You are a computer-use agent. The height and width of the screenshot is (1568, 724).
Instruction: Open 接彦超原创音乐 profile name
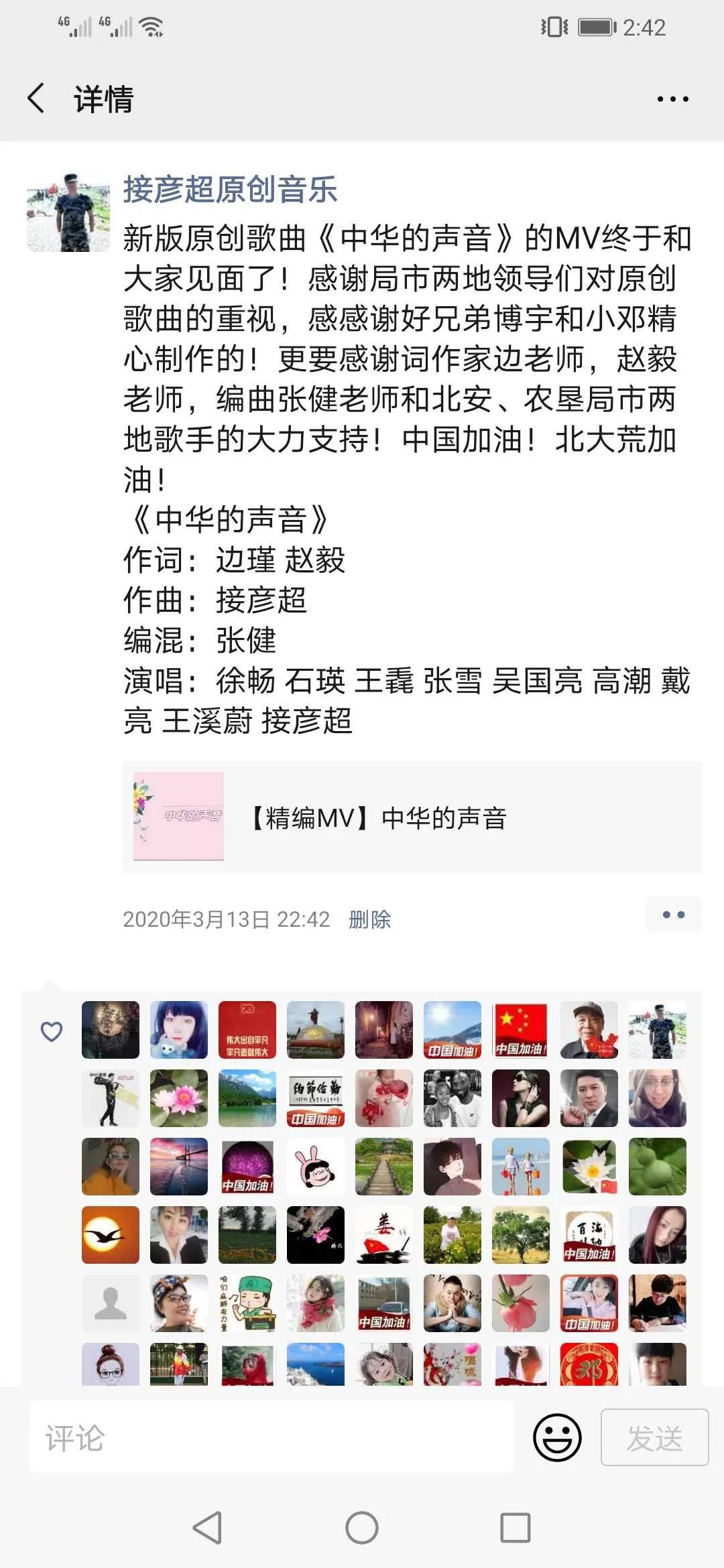pyautogui.click(x=230, y=189)
